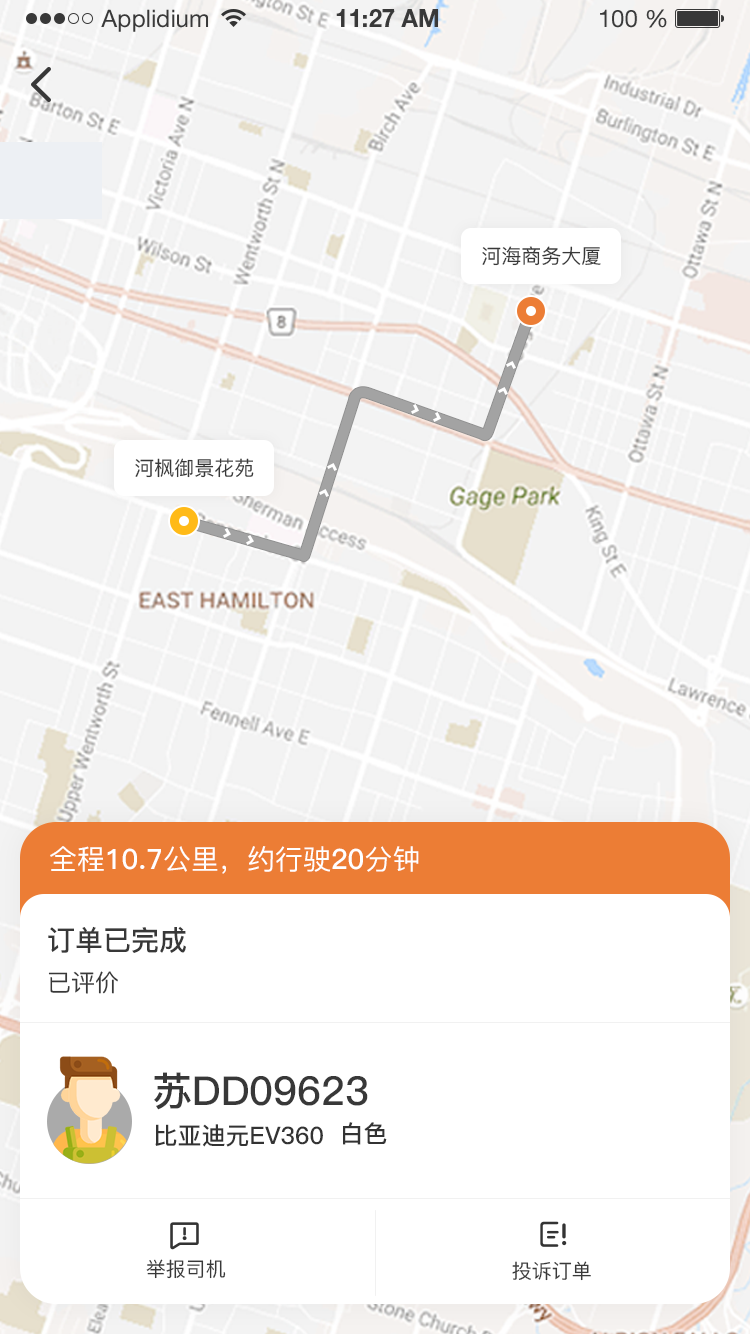The image size is (750, 1334).
Task: Tap the 河枫御景花苑 starting point marker
Action: click(183, 521)
